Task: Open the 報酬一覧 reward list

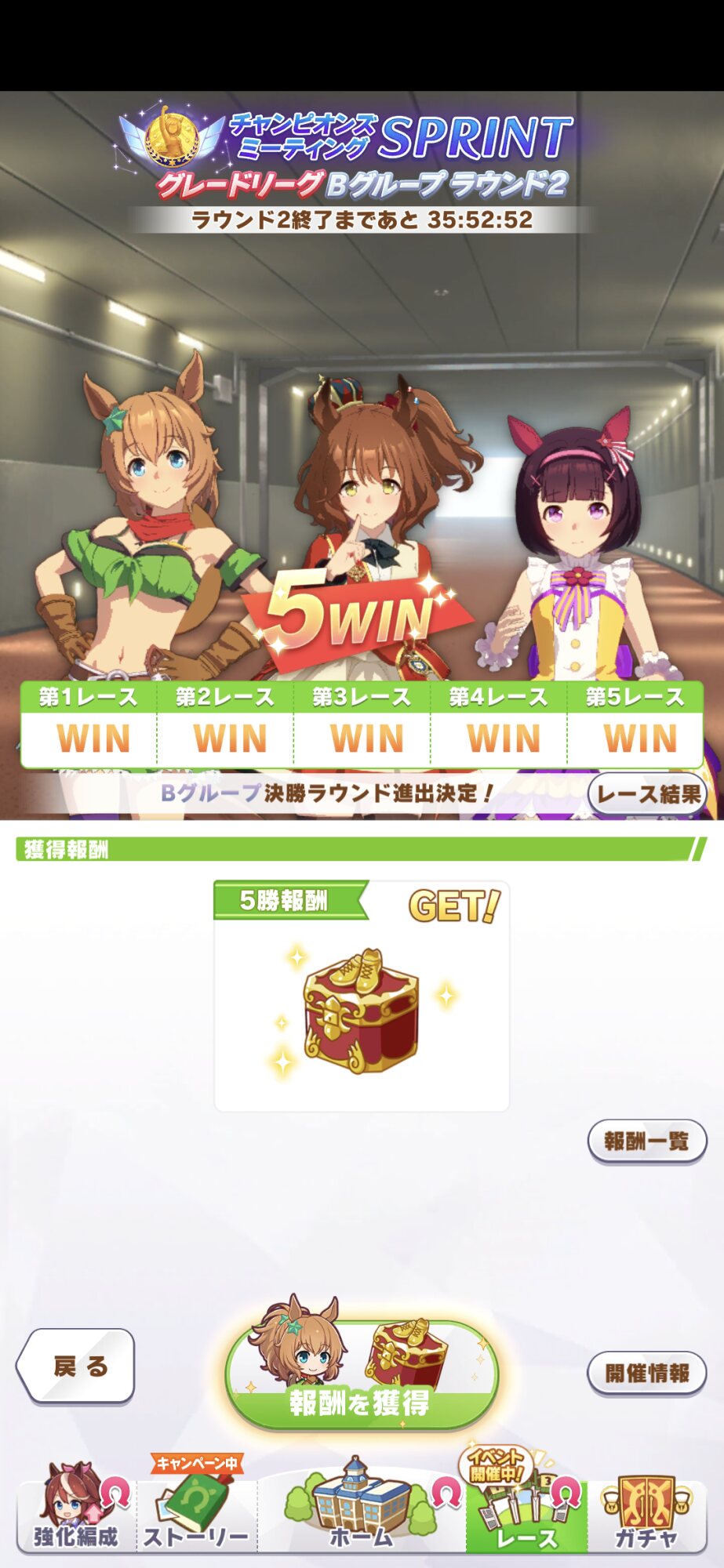Action: [646, 1141]
